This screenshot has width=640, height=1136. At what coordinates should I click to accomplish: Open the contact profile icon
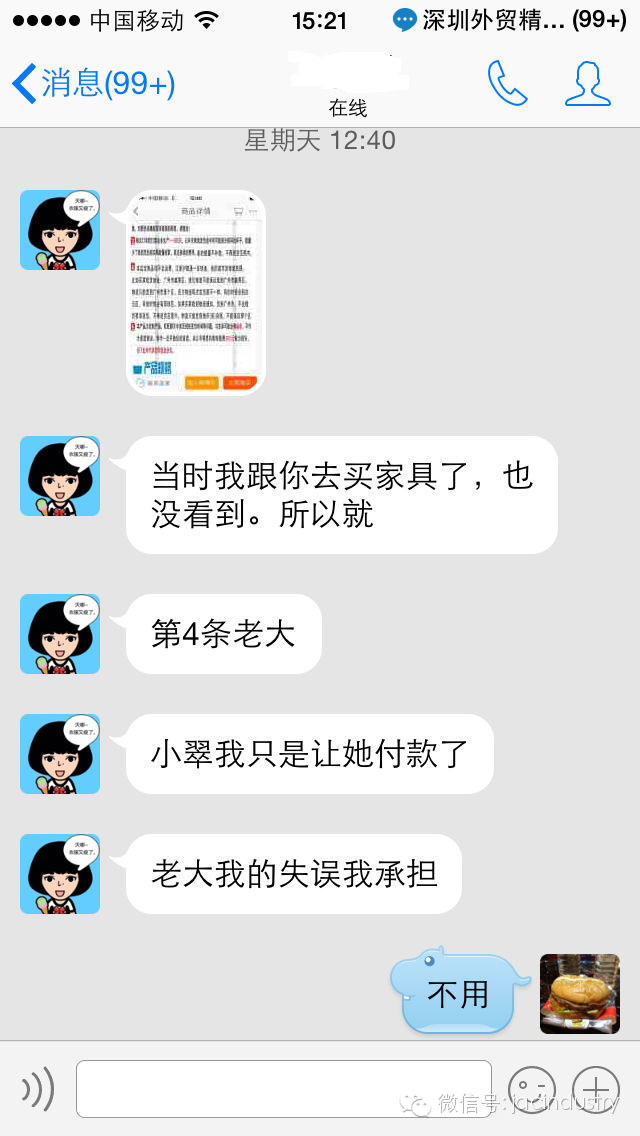[587, 84]
